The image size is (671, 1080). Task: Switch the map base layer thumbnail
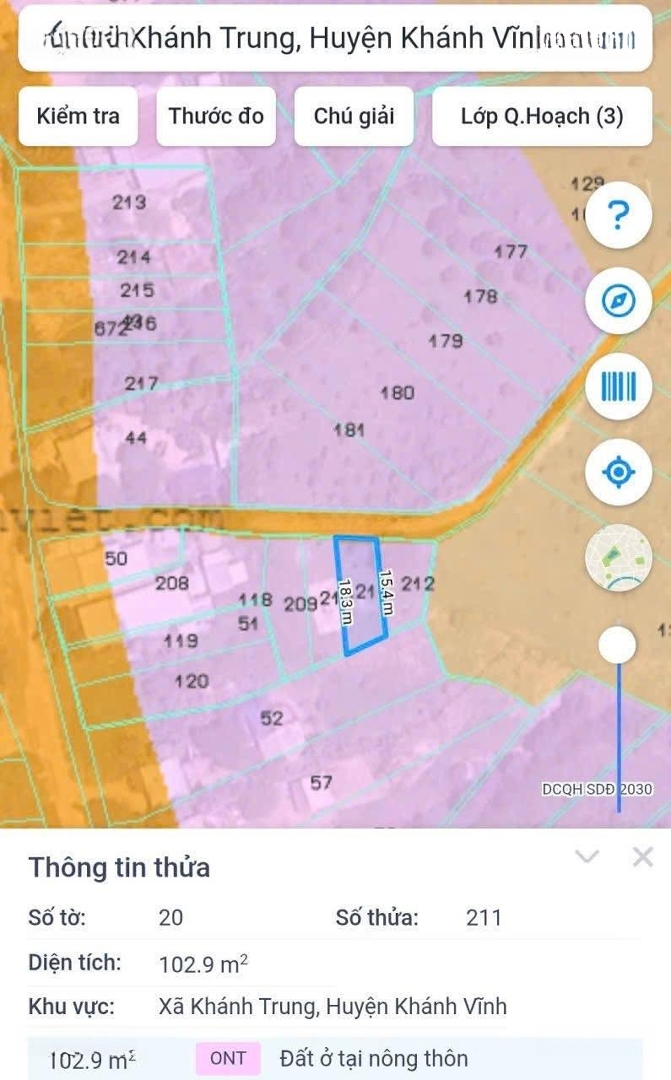coord(619,557)
